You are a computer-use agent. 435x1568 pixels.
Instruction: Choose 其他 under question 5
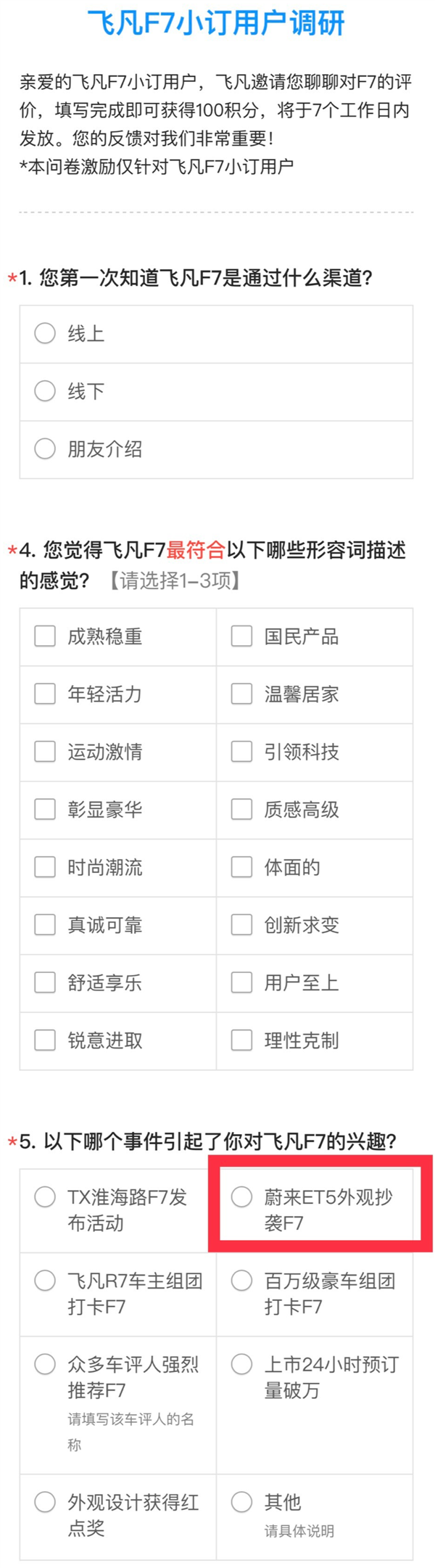[x=241, y=1502]
